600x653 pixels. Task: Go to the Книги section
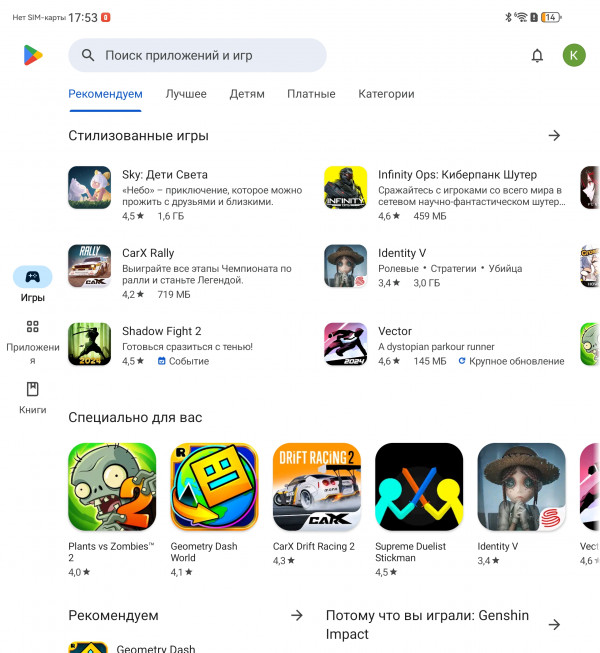[32, 397]
